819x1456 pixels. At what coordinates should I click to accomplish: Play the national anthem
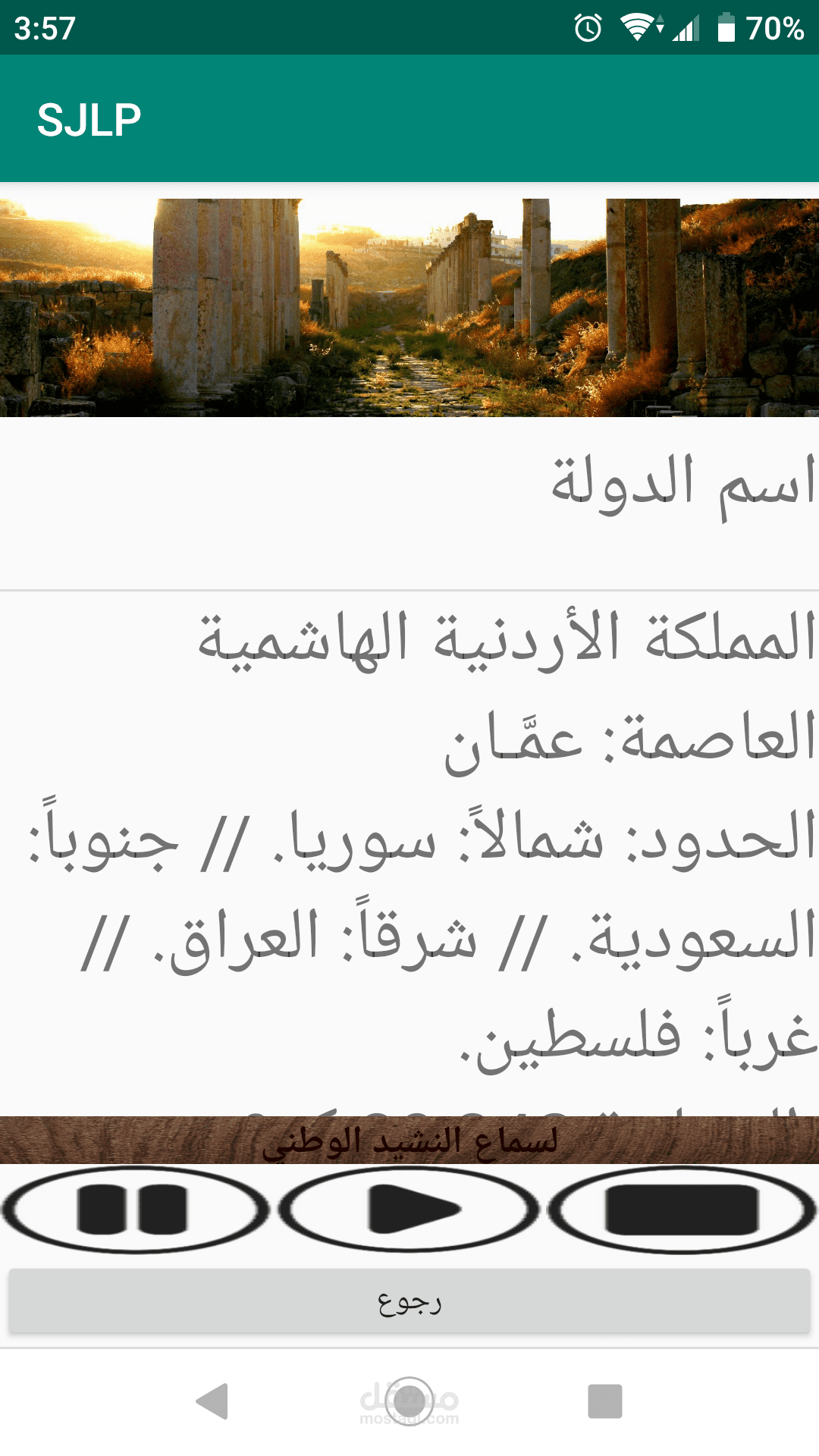(x=409, y=1210)
